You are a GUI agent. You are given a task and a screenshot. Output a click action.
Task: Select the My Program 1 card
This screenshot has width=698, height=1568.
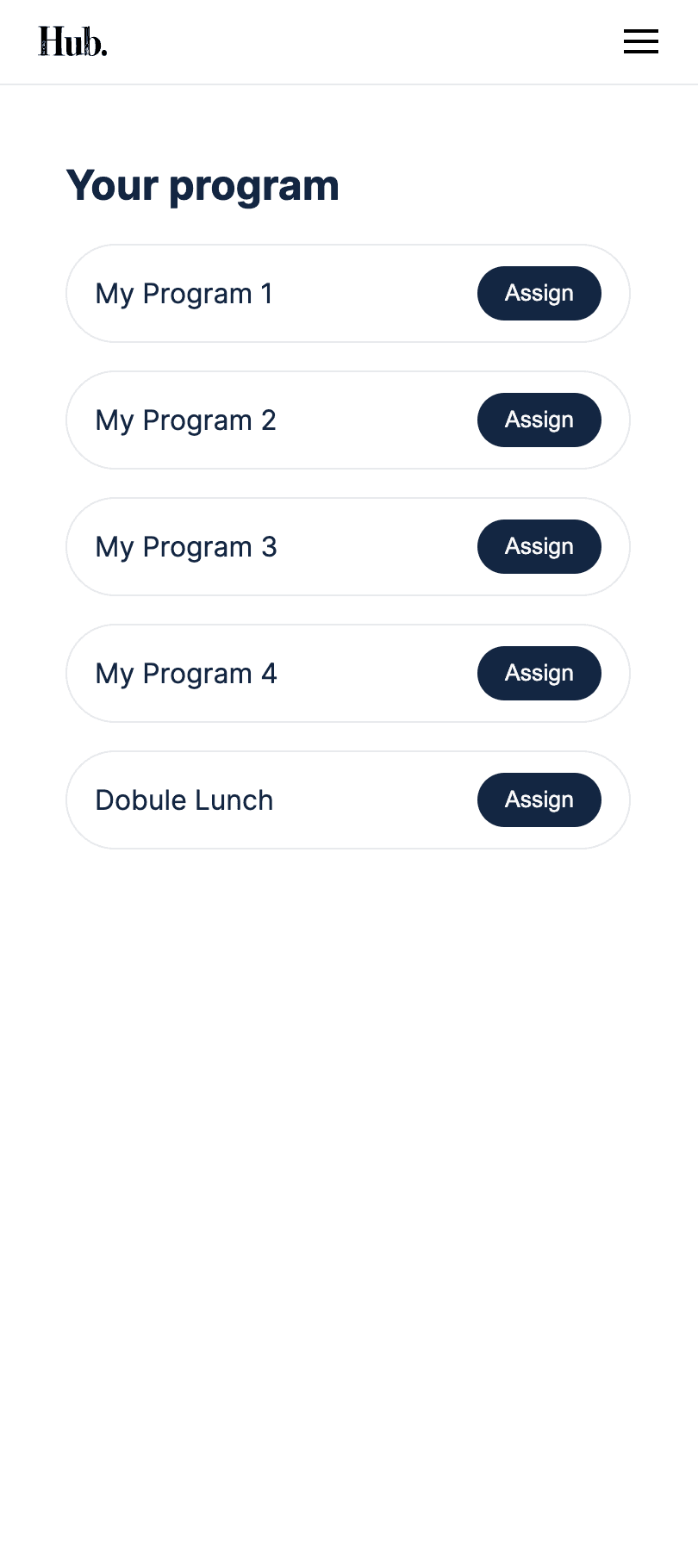click(259, 293)
